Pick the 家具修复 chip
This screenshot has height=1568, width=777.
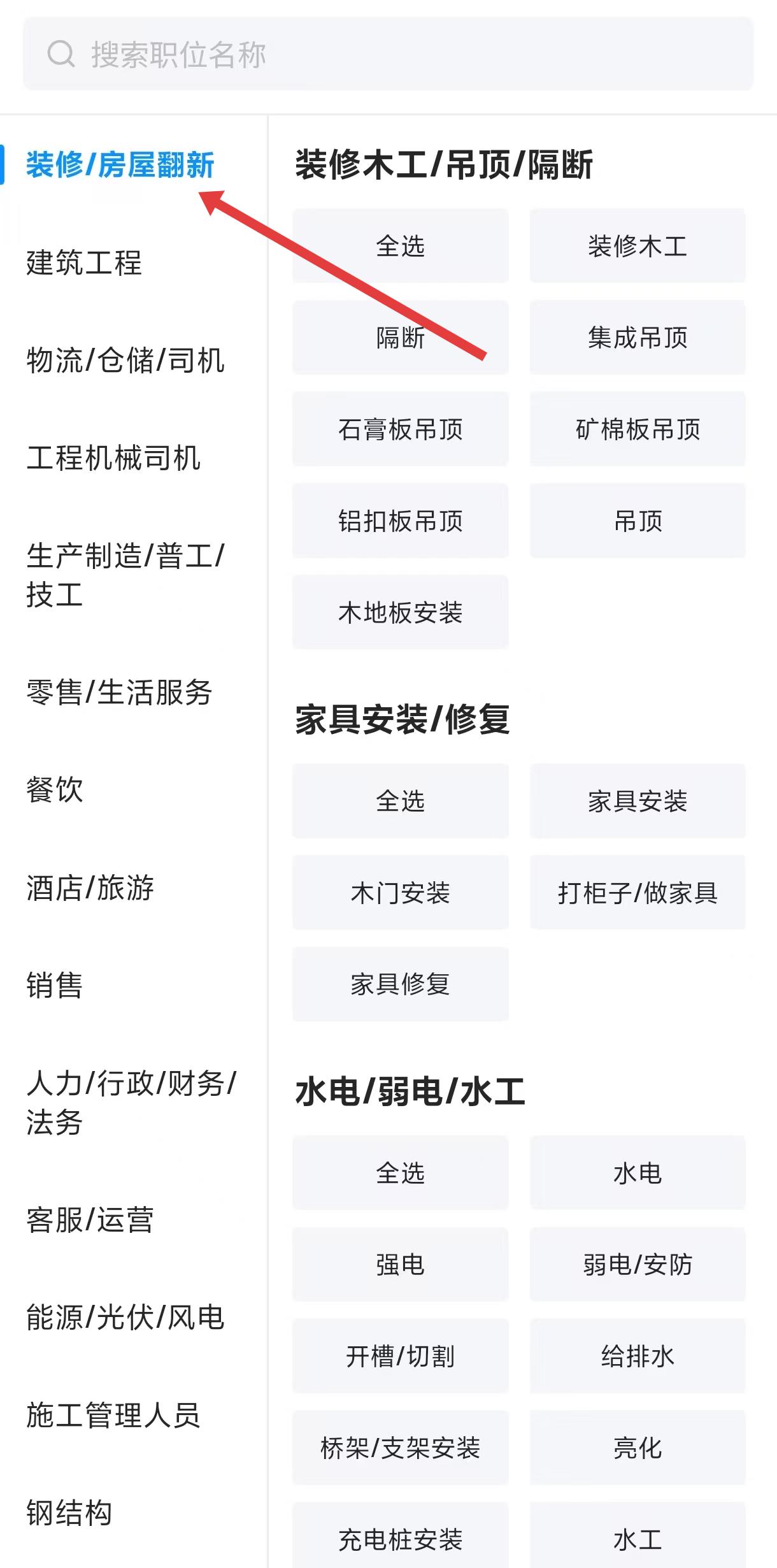401,984
